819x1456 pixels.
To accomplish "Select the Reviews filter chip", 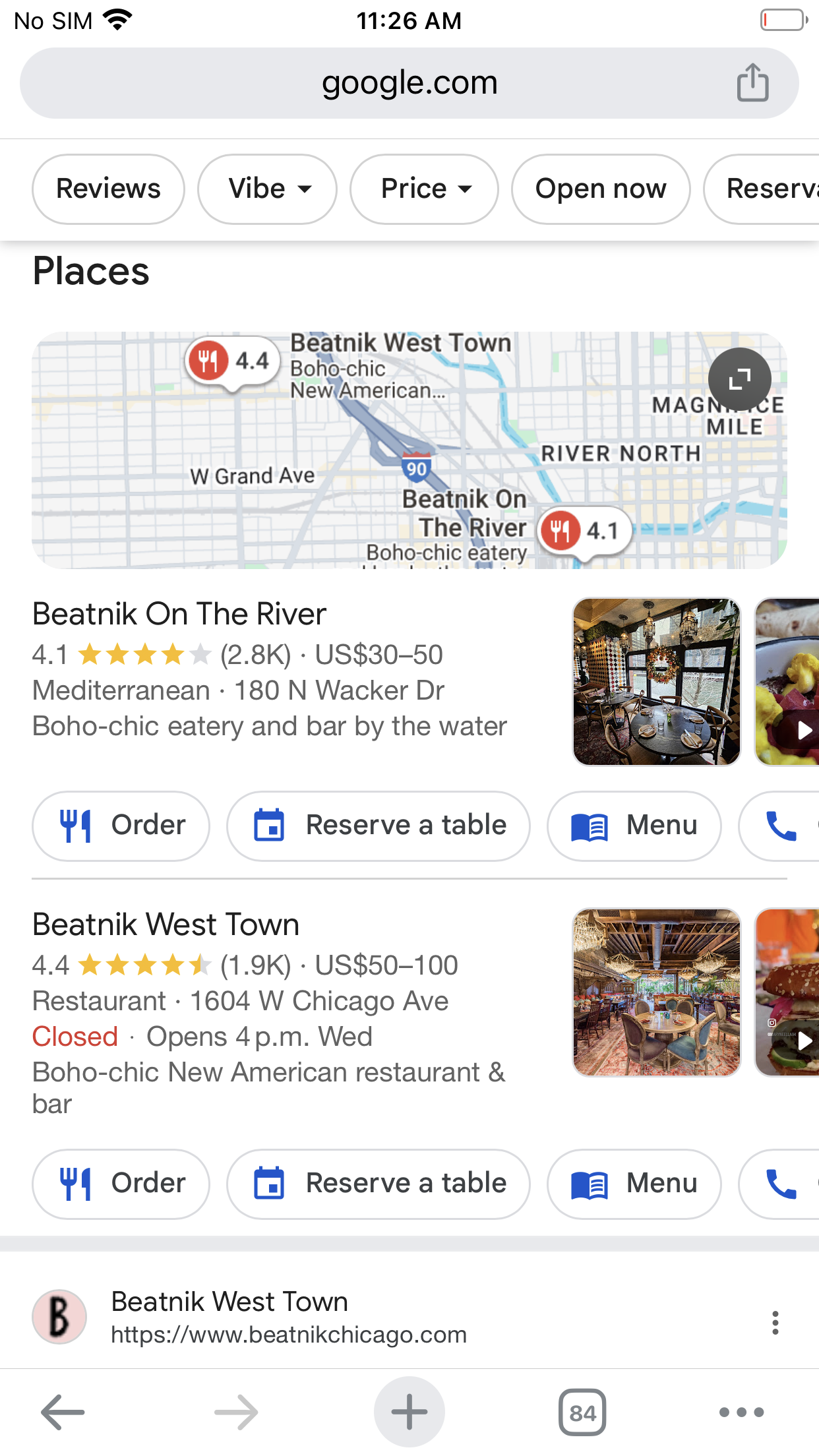I will pos(108,189).
